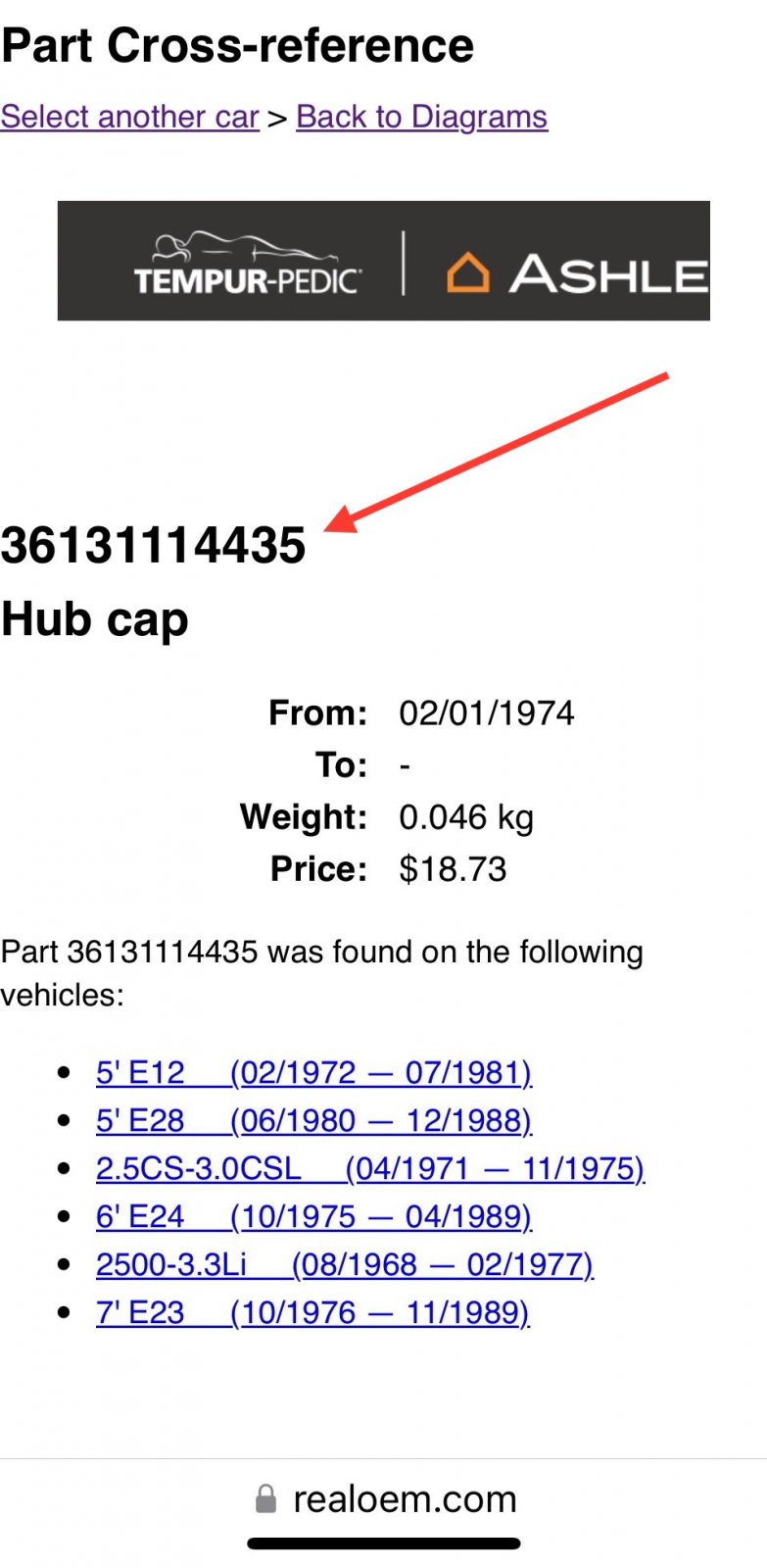767x1568 pixels.
Task: Go back to Diagrams
Action: [421, 117]
